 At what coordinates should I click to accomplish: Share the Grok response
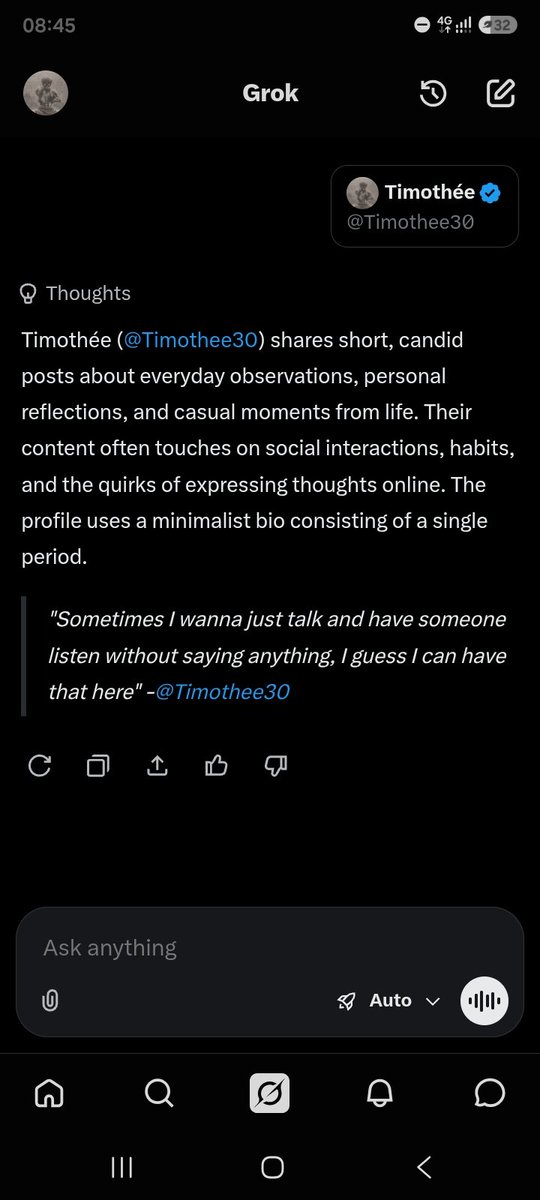click(157, 766)
